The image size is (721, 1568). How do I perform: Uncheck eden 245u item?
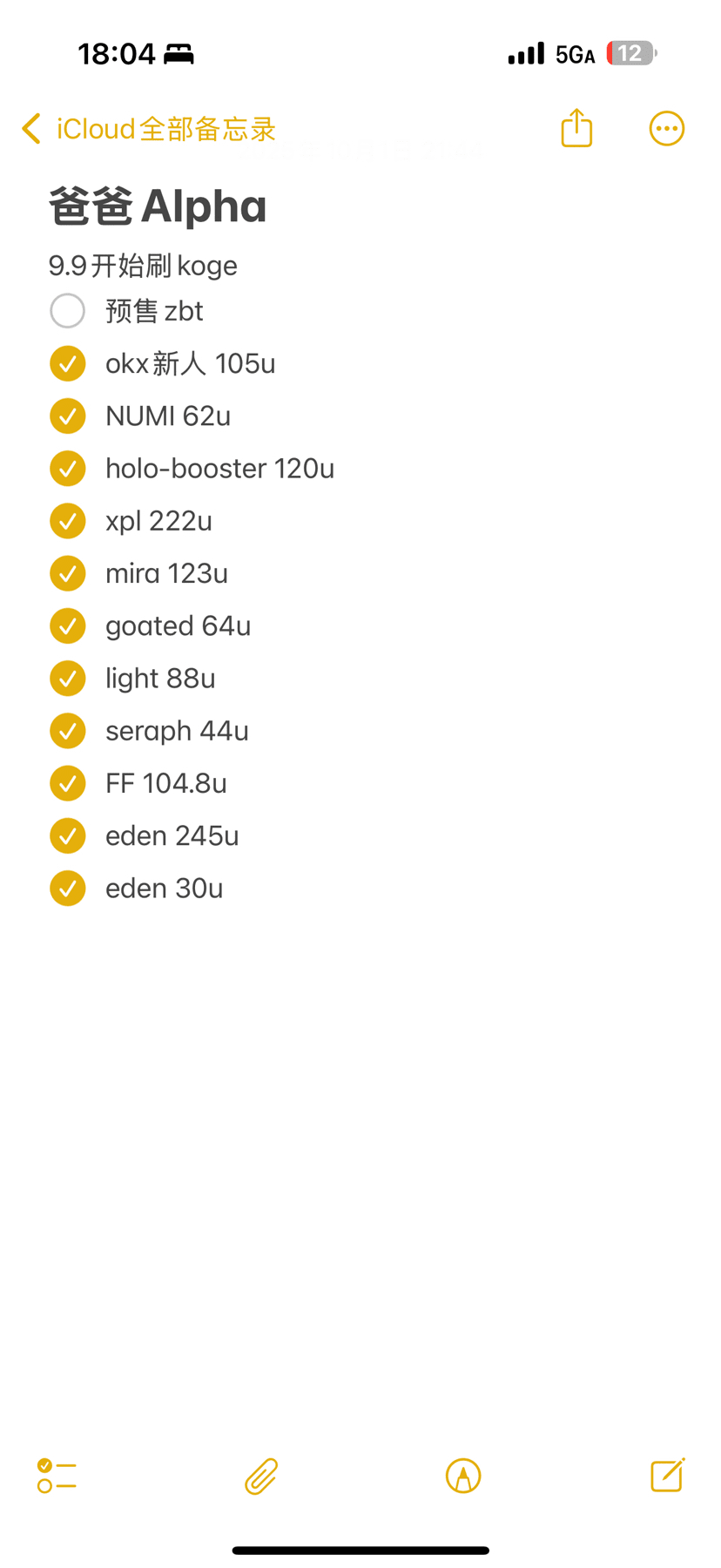(x=68, y=836)
